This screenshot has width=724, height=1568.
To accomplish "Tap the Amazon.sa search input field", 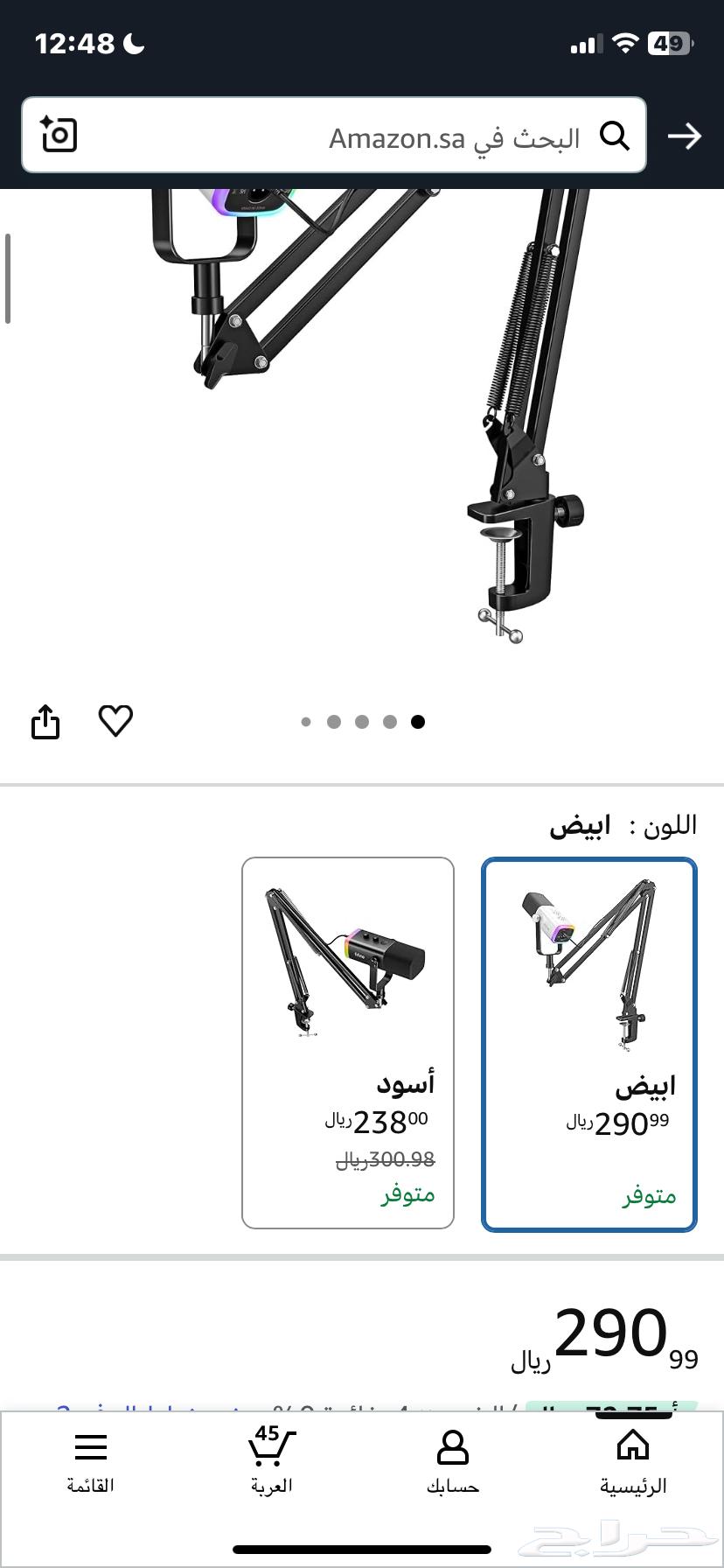I will (x=411, y=136).
